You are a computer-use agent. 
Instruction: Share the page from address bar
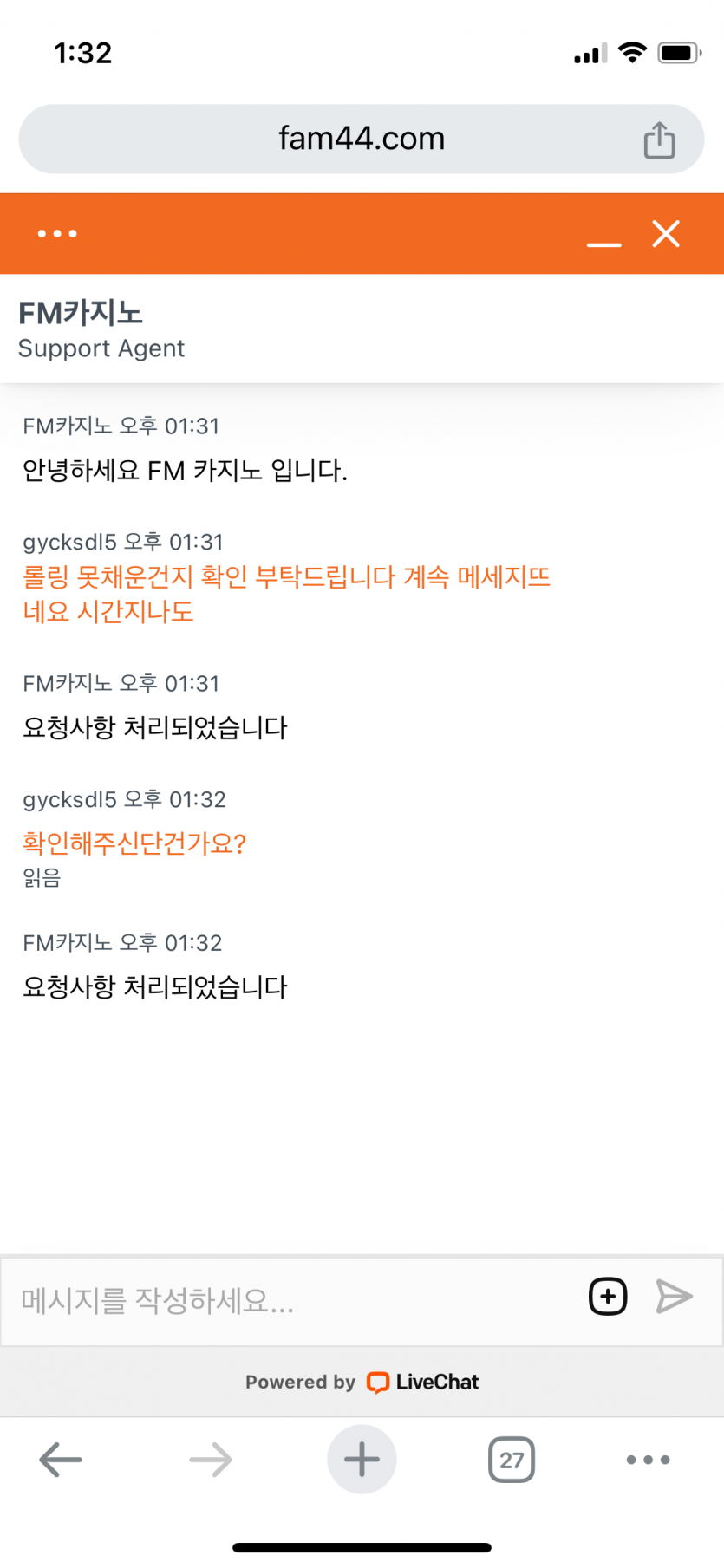tap(659, 140)
